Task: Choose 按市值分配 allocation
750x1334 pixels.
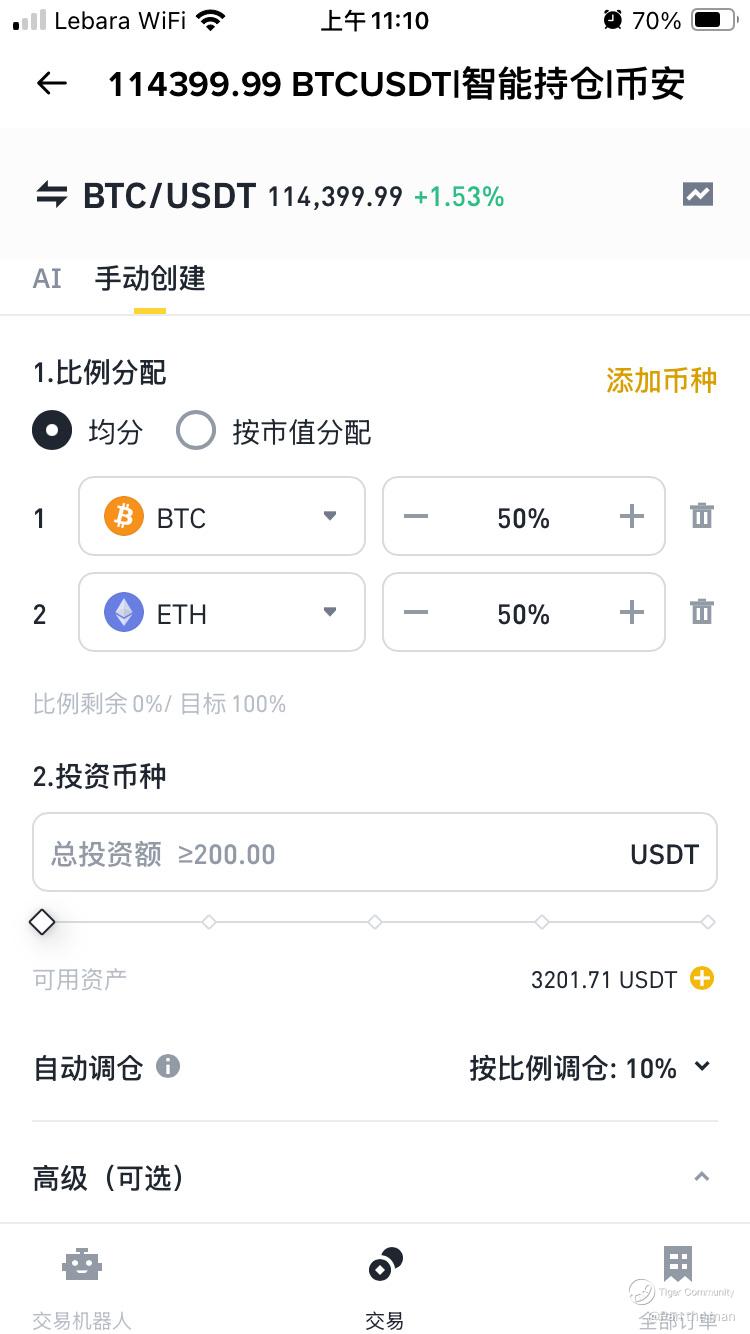Action: 196,432
